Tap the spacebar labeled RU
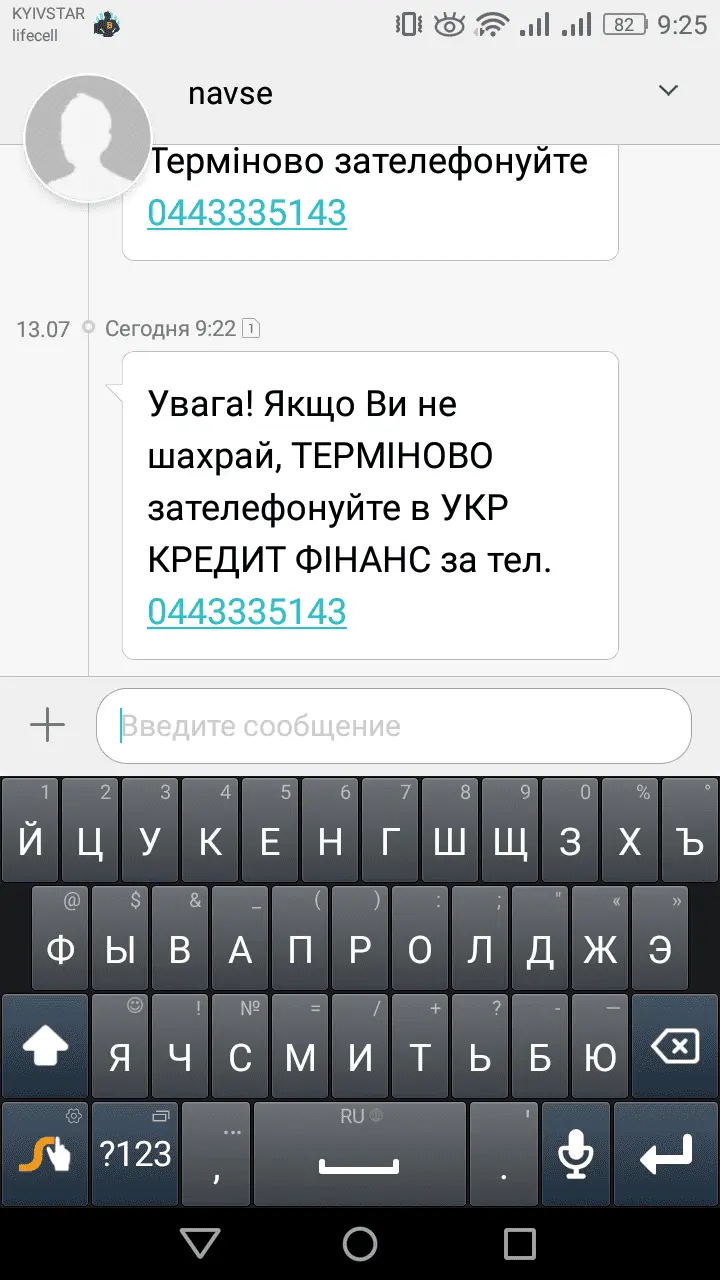 [359, 1154]
